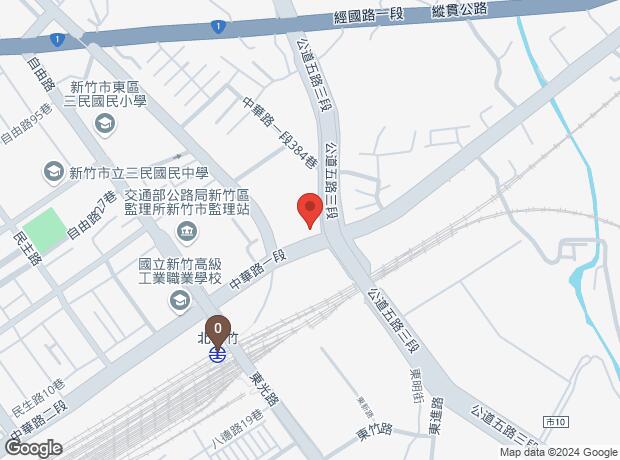The width and height of the screenshot is (620, 460).
Task: Select the brown marker numbered 0
Action: (x=218, y=328)
